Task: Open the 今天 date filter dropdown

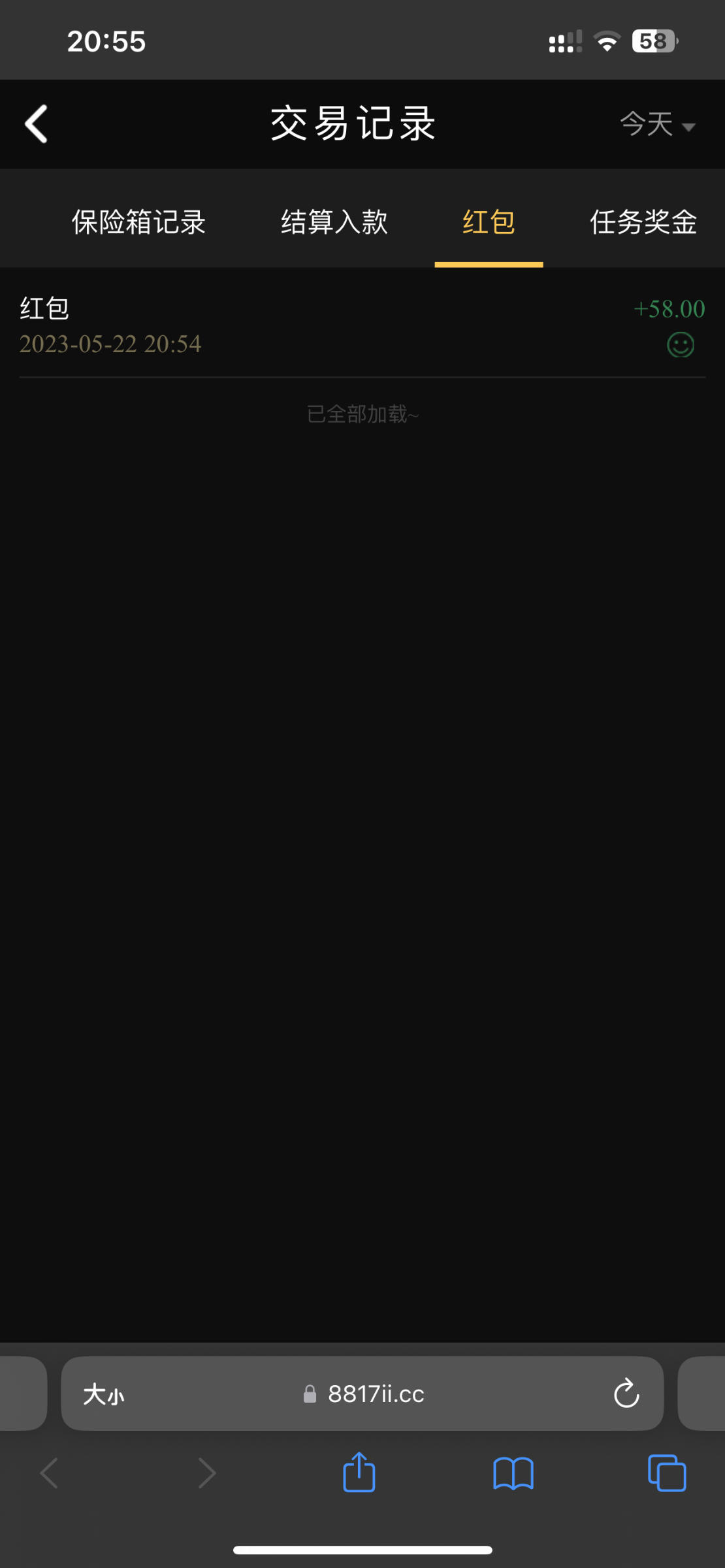Action: point(657,124)
